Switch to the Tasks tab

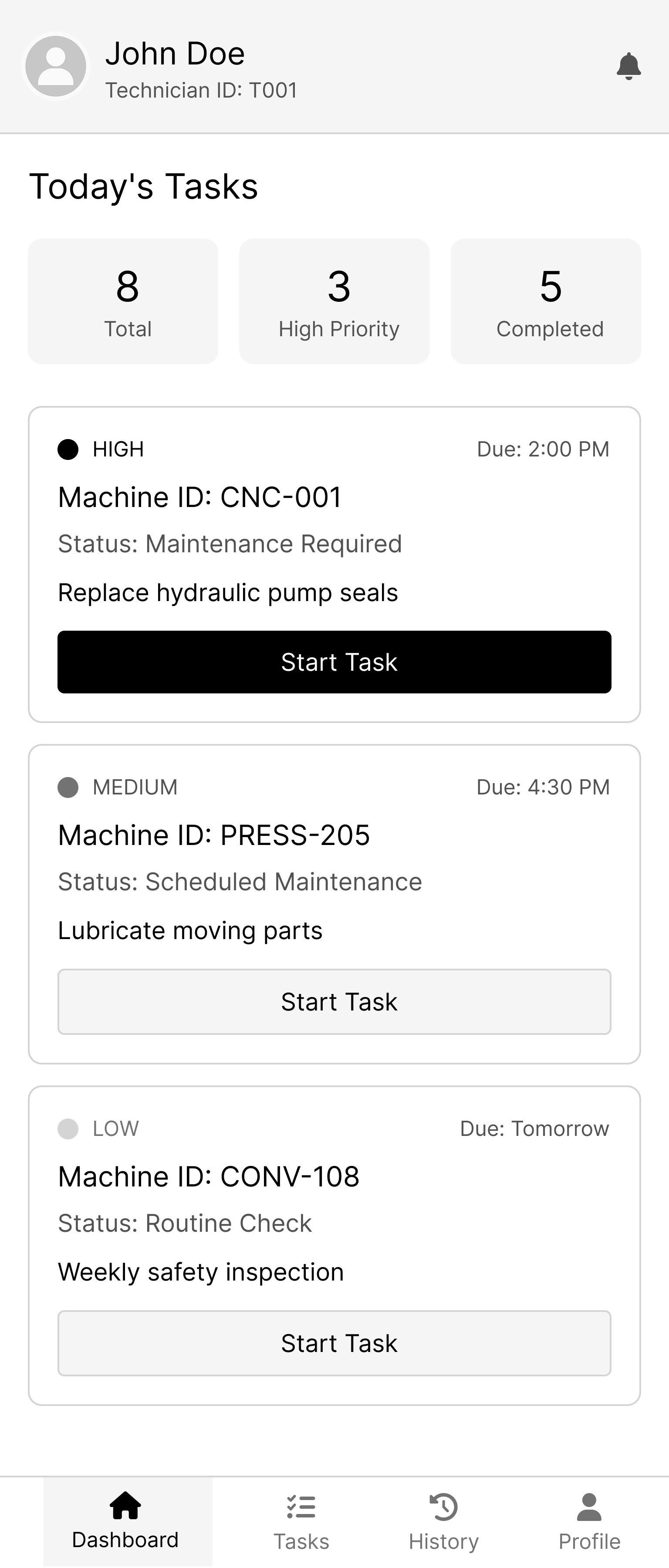(x=301, y=1521)
